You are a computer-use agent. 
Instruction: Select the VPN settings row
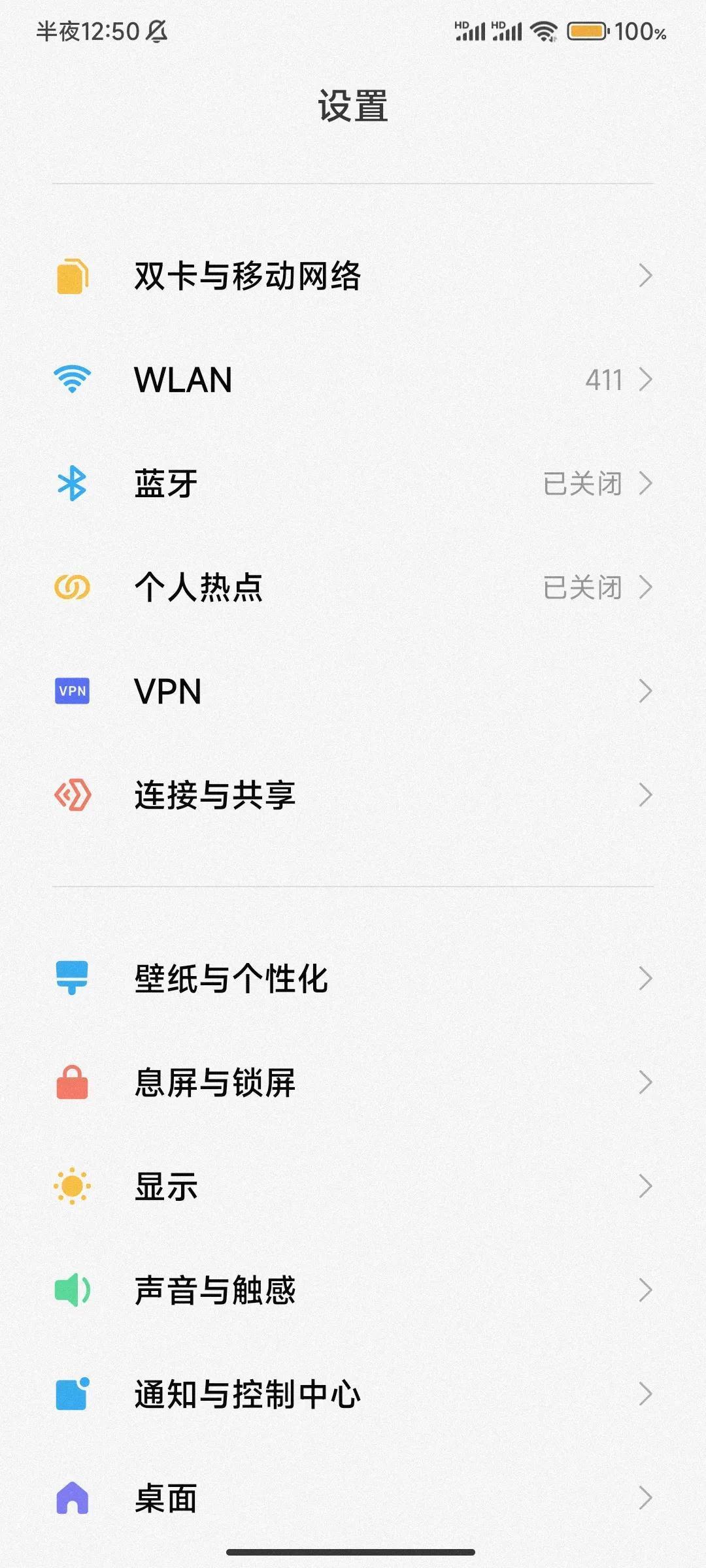353,691
